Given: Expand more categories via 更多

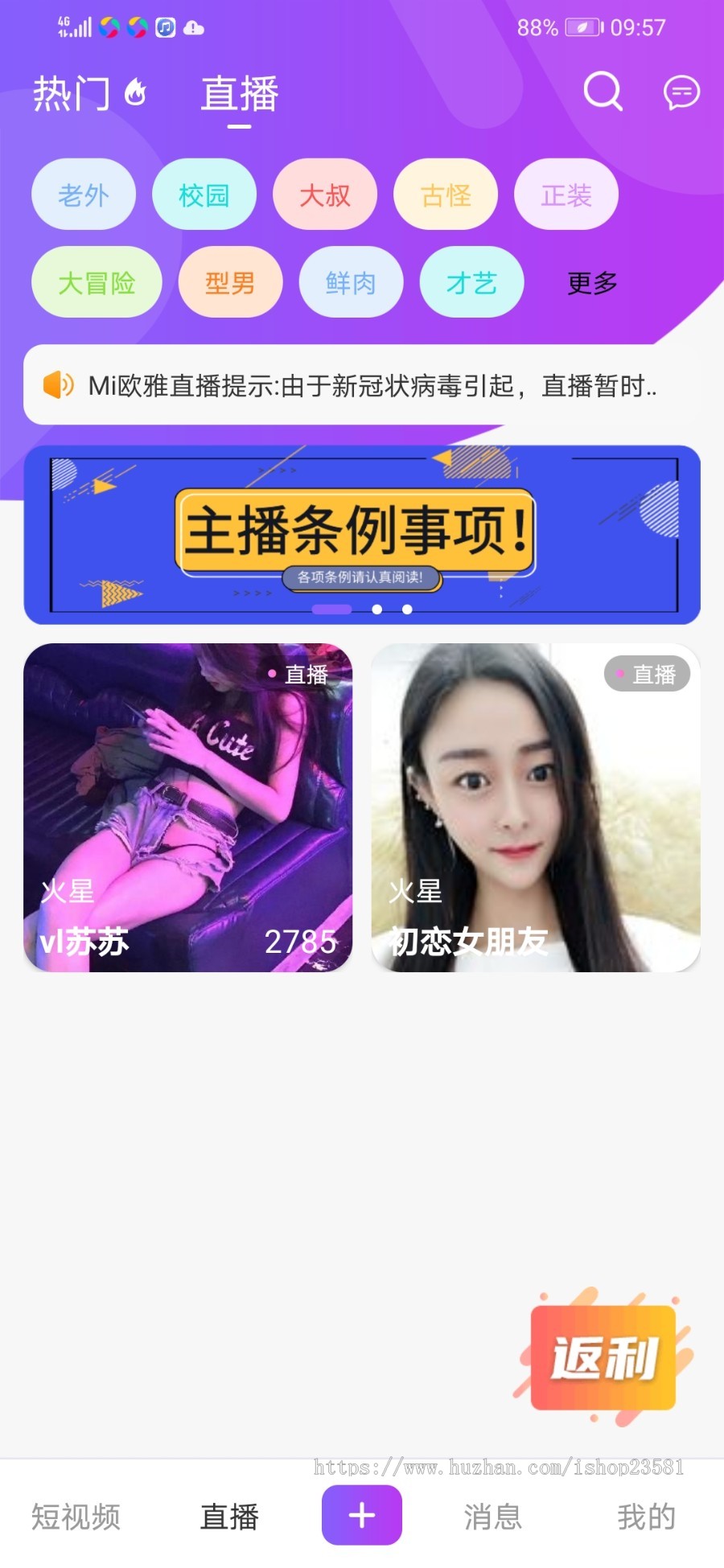Looking at the screenshot, I should point(591,282).
